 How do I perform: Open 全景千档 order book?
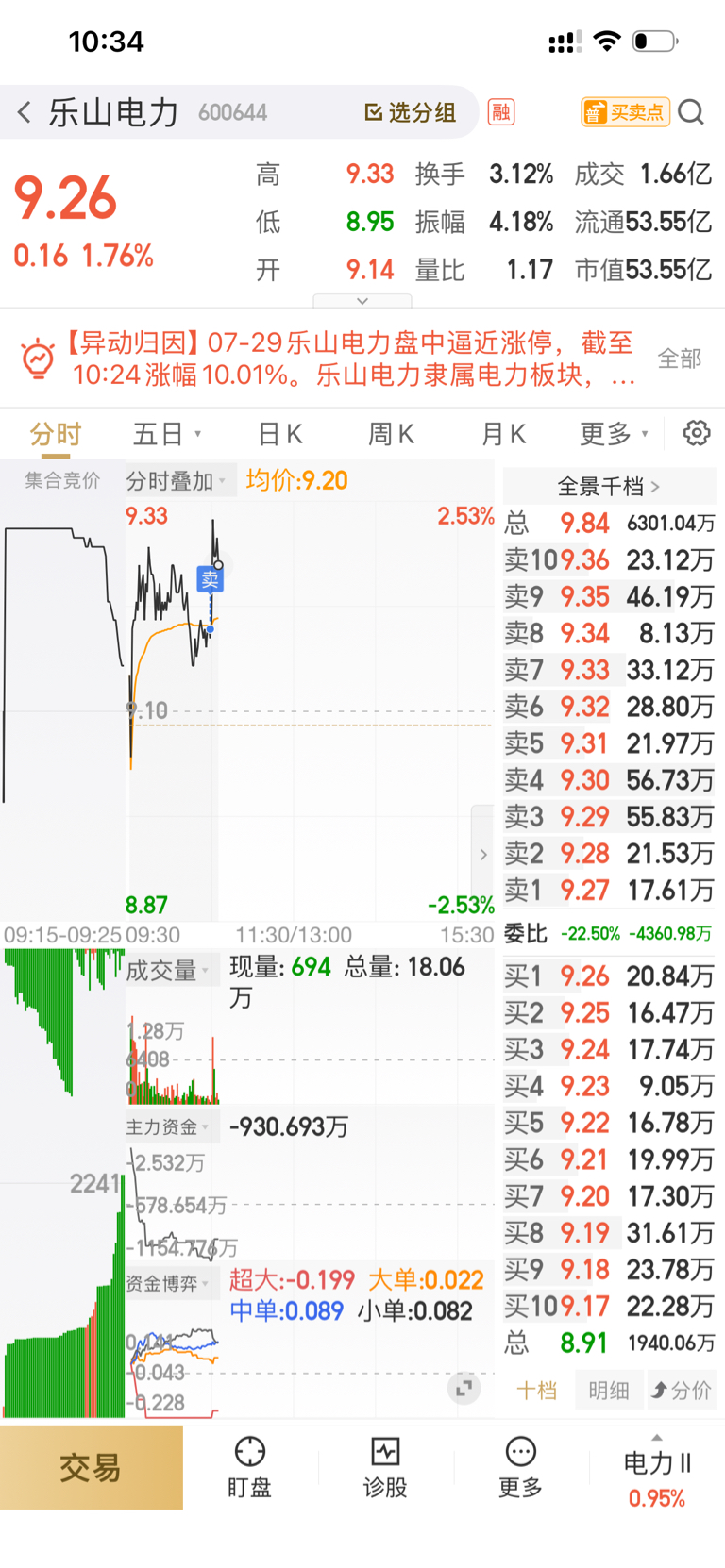coord(609,486)
